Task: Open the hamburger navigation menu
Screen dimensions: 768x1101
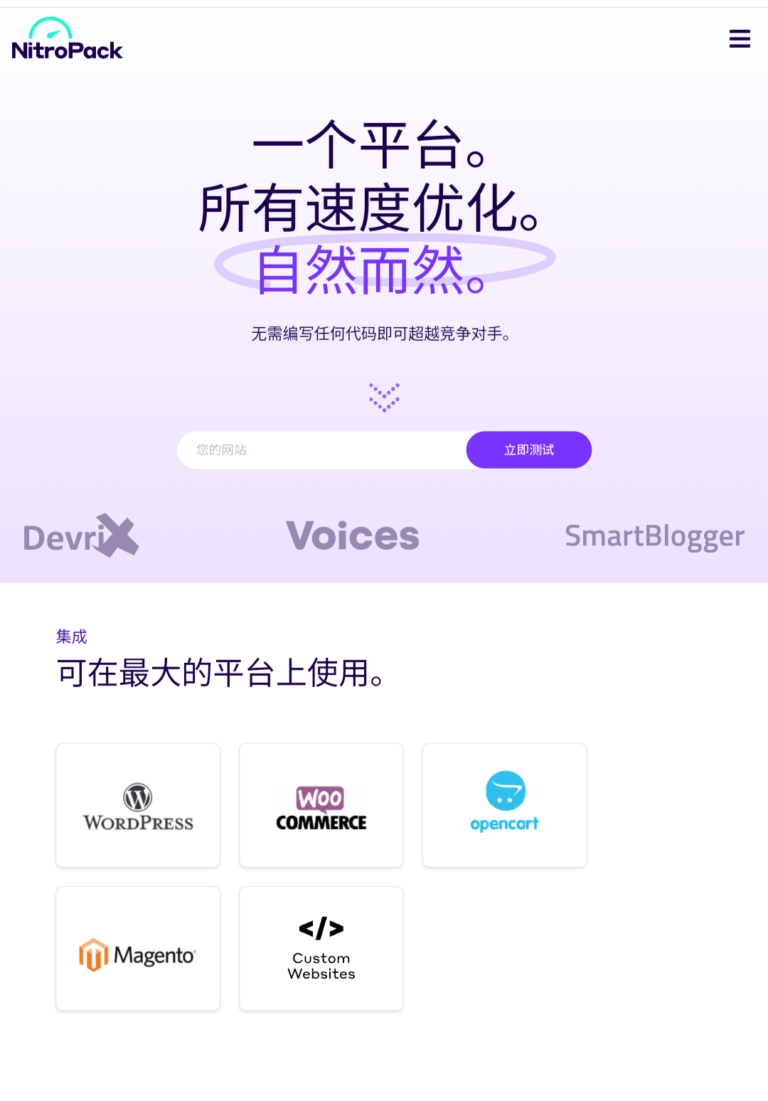Action: (x=739, y=38)
